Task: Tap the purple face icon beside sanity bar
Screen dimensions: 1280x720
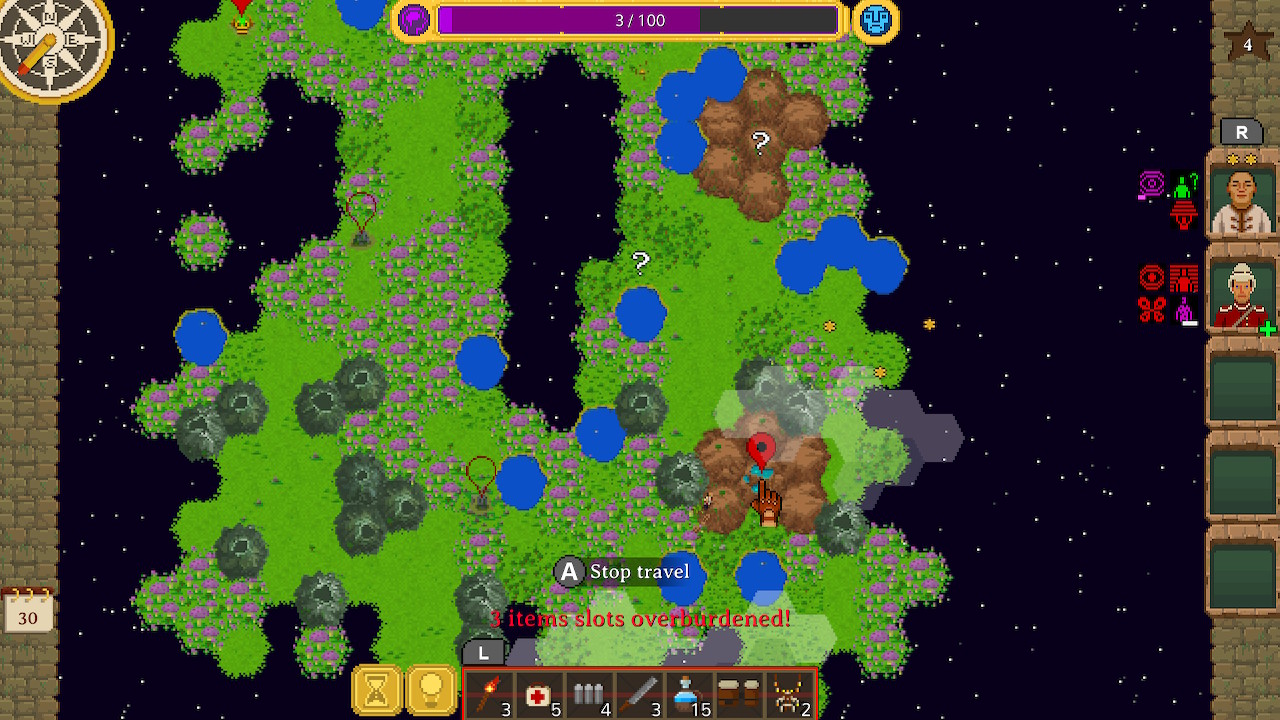Action: pos(413,20)
